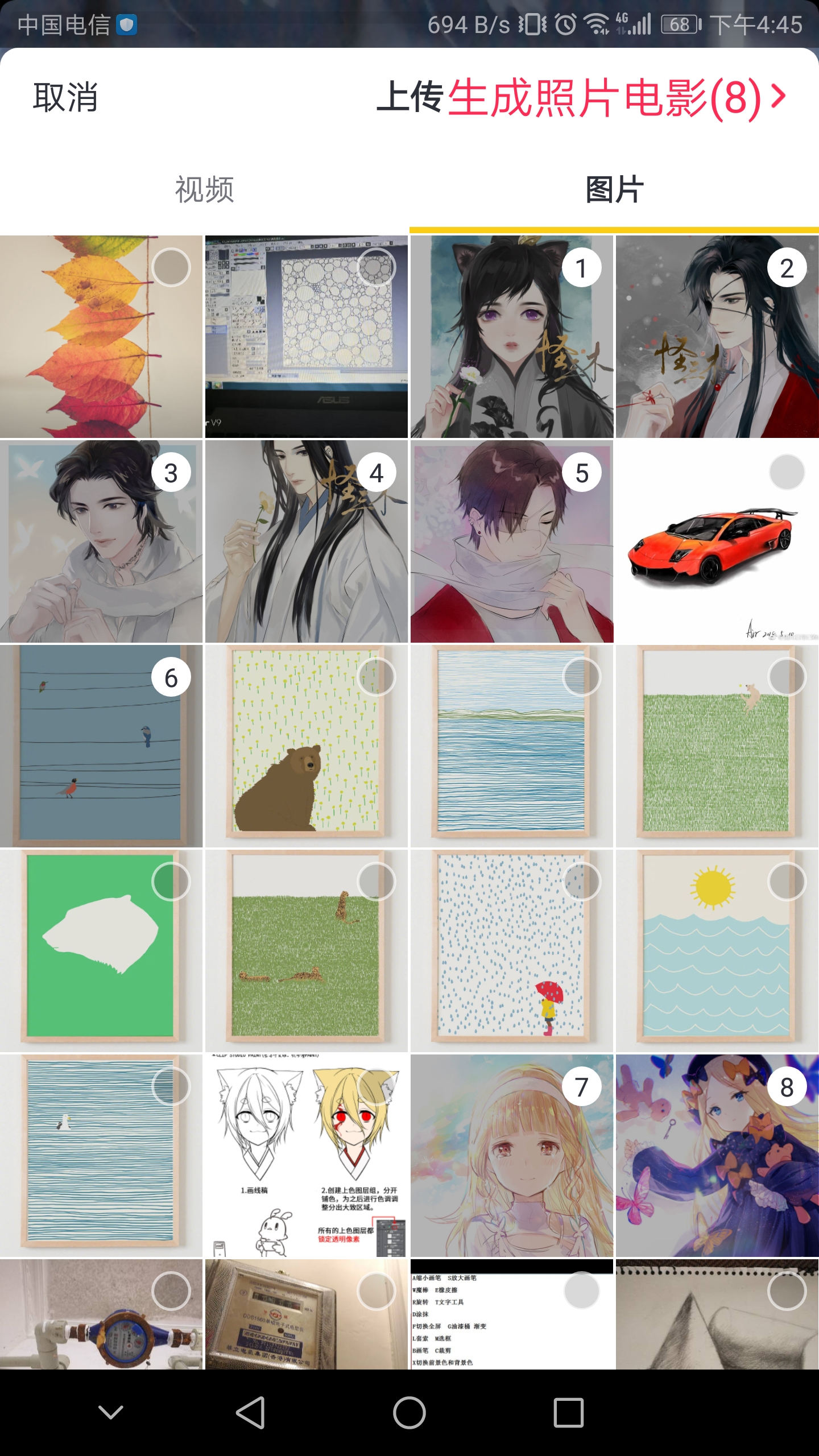
Task: Deselect photo numbered 2 with eye-patch man
Action: 787,268
